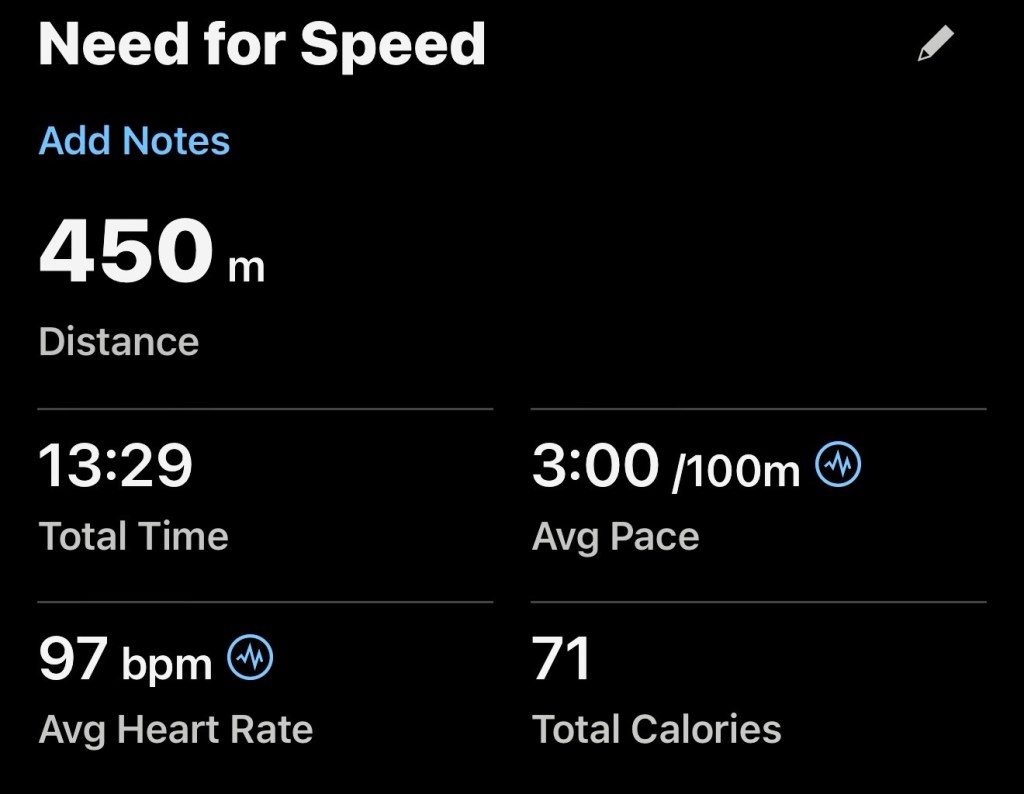Open Add Notes link
Screen dimensions: 1024x794
coord(134,140)
